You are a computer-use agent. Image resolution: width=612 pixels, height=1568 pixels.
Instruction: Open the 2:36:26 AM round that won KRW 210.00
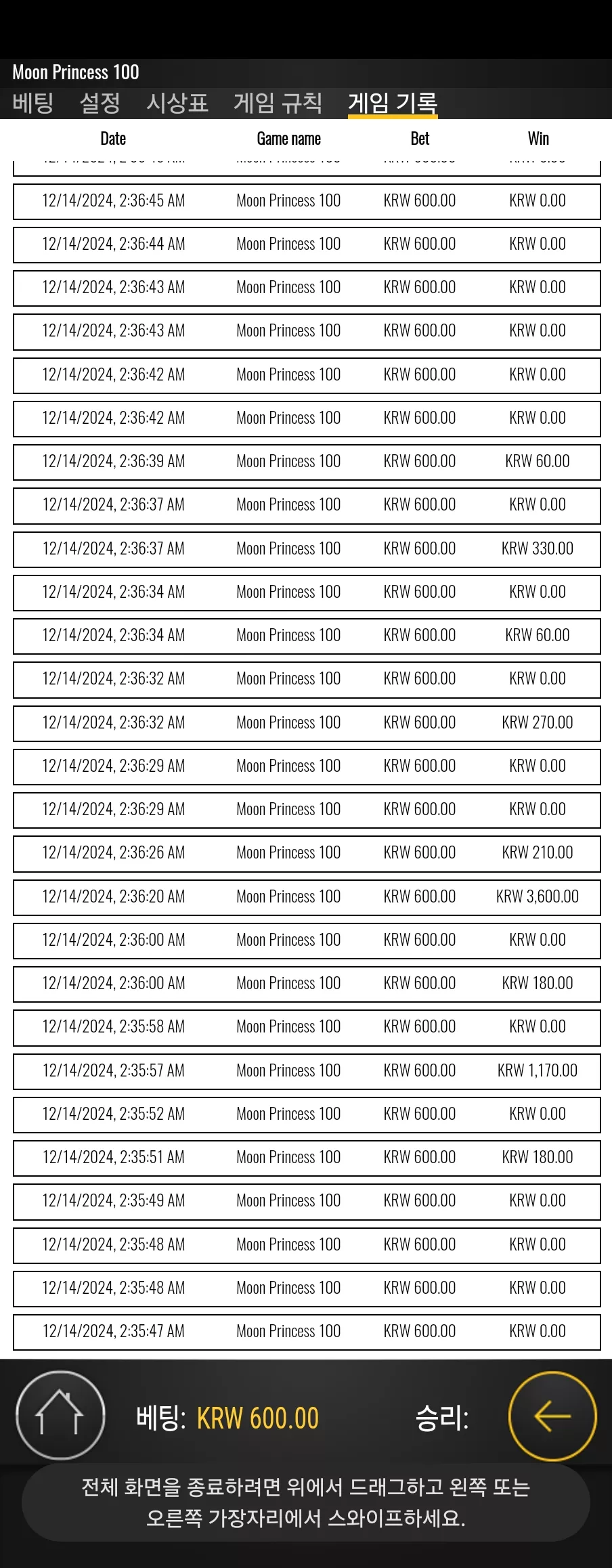coord(307,853)
